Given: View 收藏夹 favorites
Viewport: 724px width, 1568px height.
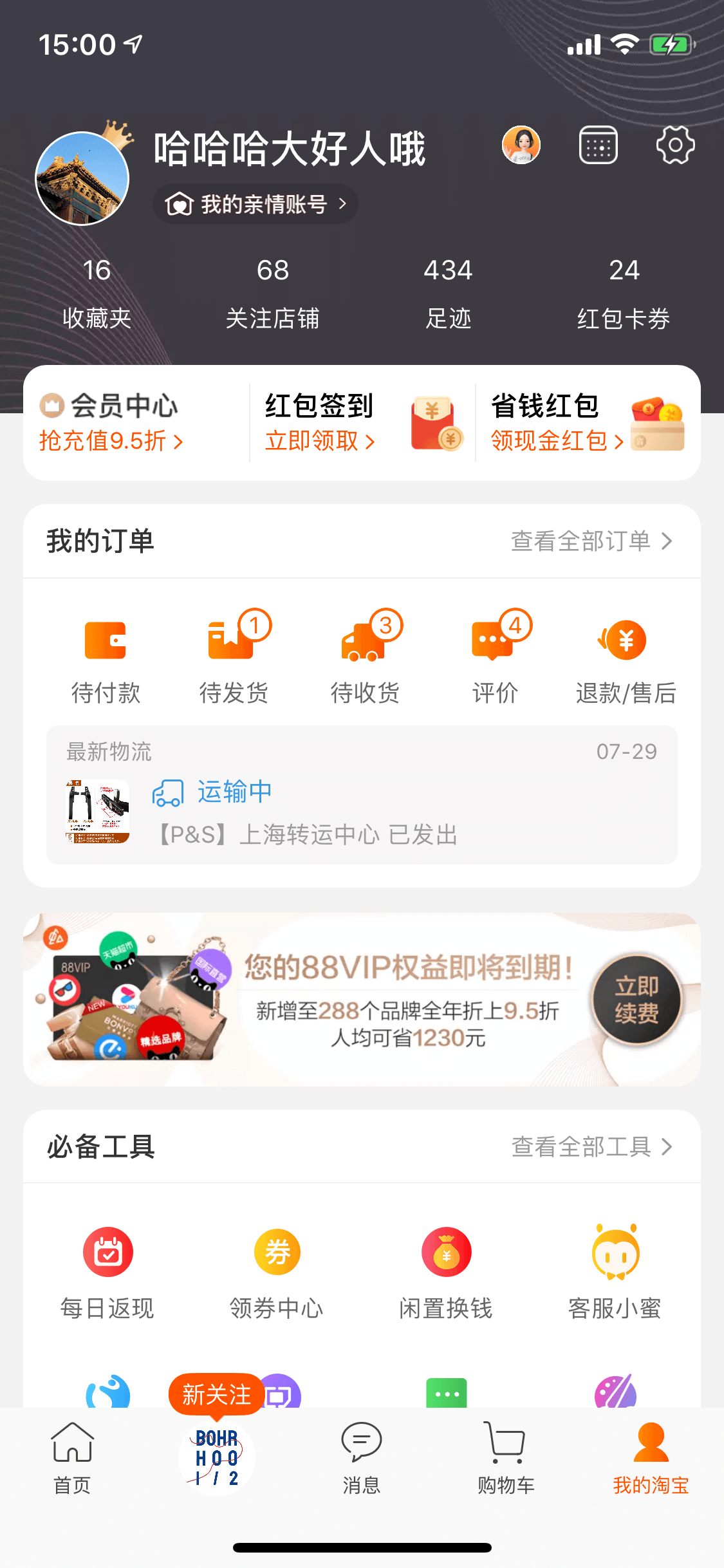Looking at the screenshot, I should [97, 293].
